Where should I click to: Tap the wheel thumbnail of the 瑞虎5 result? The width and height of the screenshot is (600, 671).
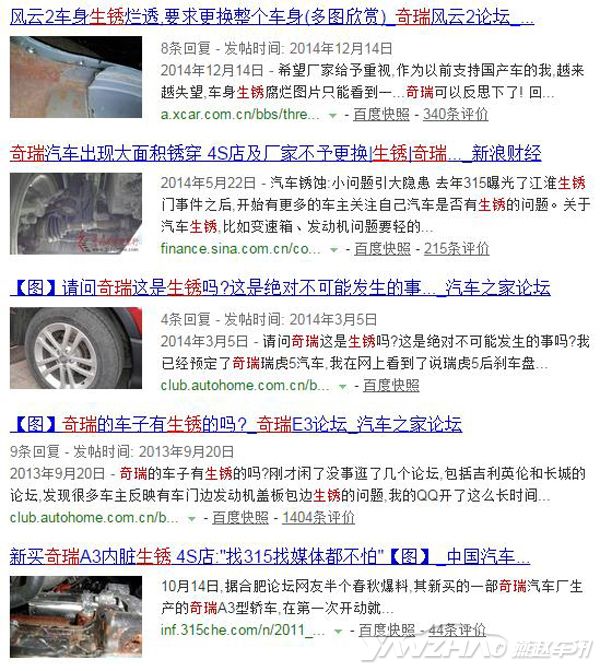click(76, 348)
